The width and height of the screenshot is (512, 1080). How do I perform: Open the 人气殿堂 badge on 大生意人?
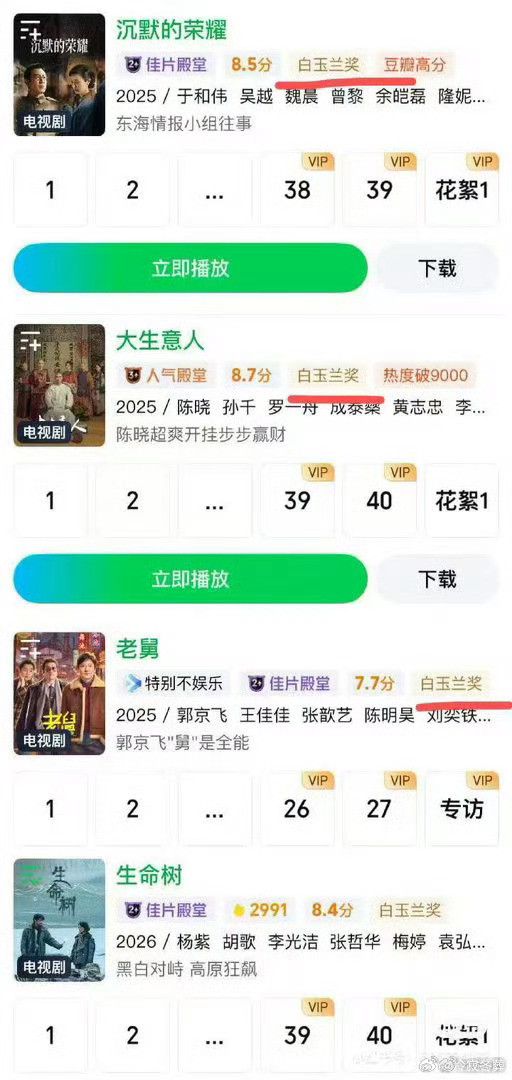click(x=165, y=375)
